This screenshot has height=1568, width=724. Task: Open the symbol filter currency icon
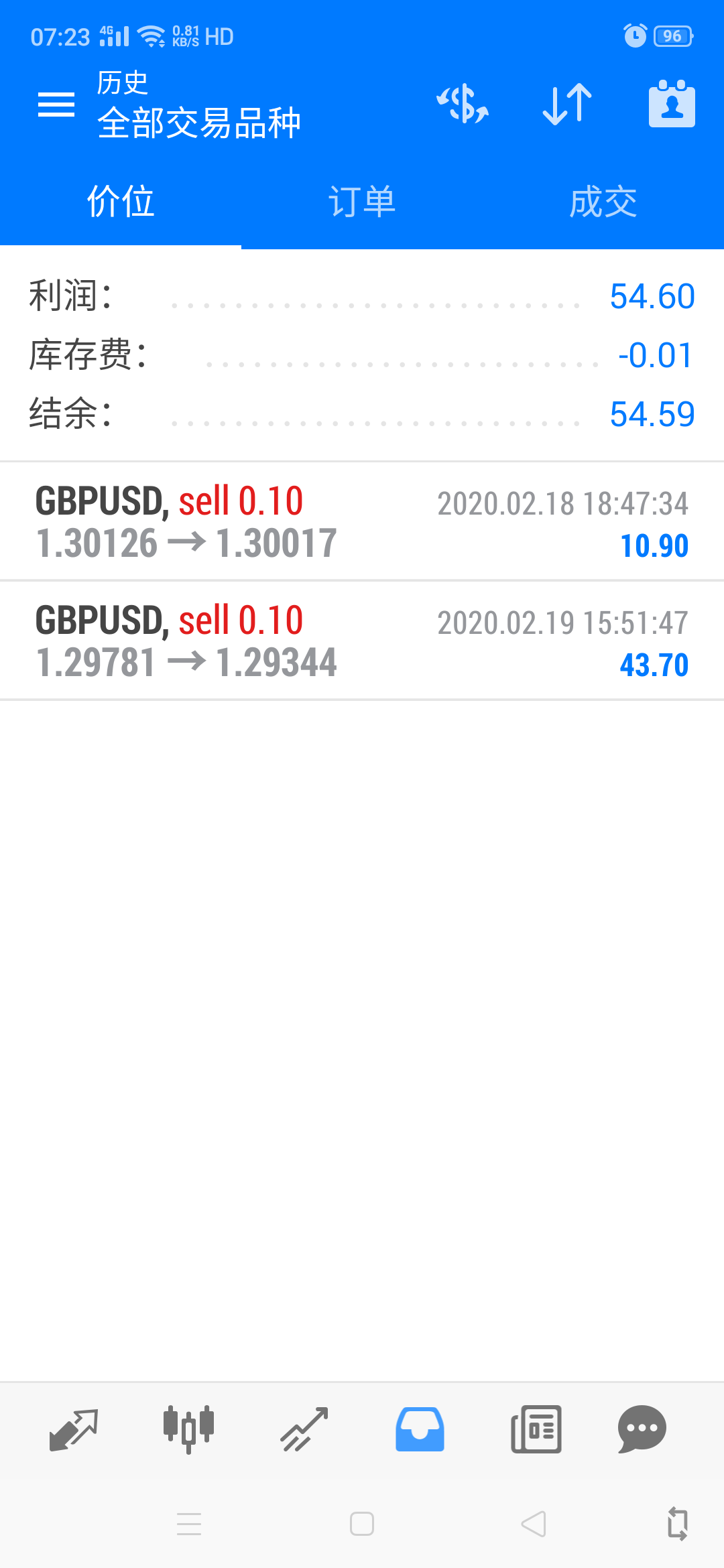(x=463, y=105)
